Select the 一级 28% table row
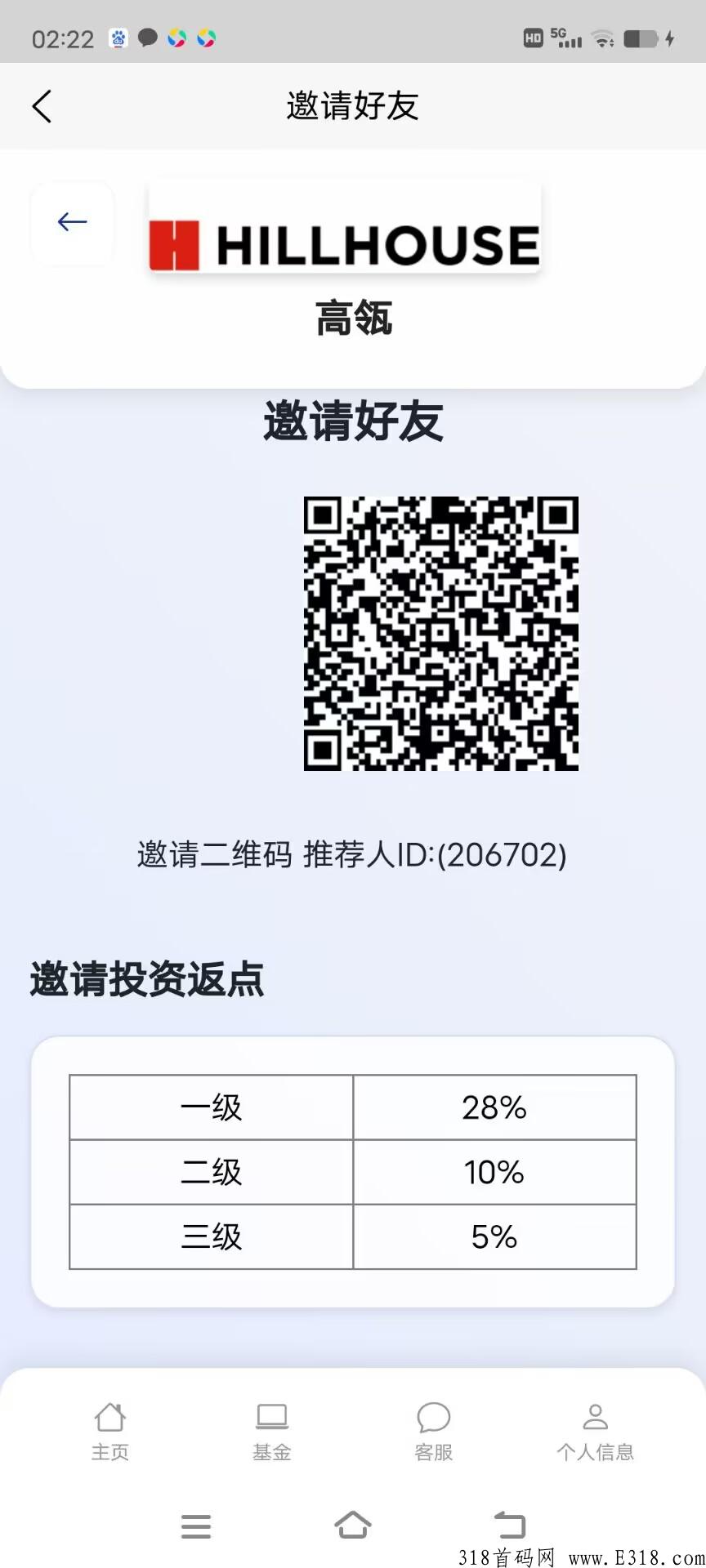Viewport: 706px width, 1568px height. [x=351, y=1107]
